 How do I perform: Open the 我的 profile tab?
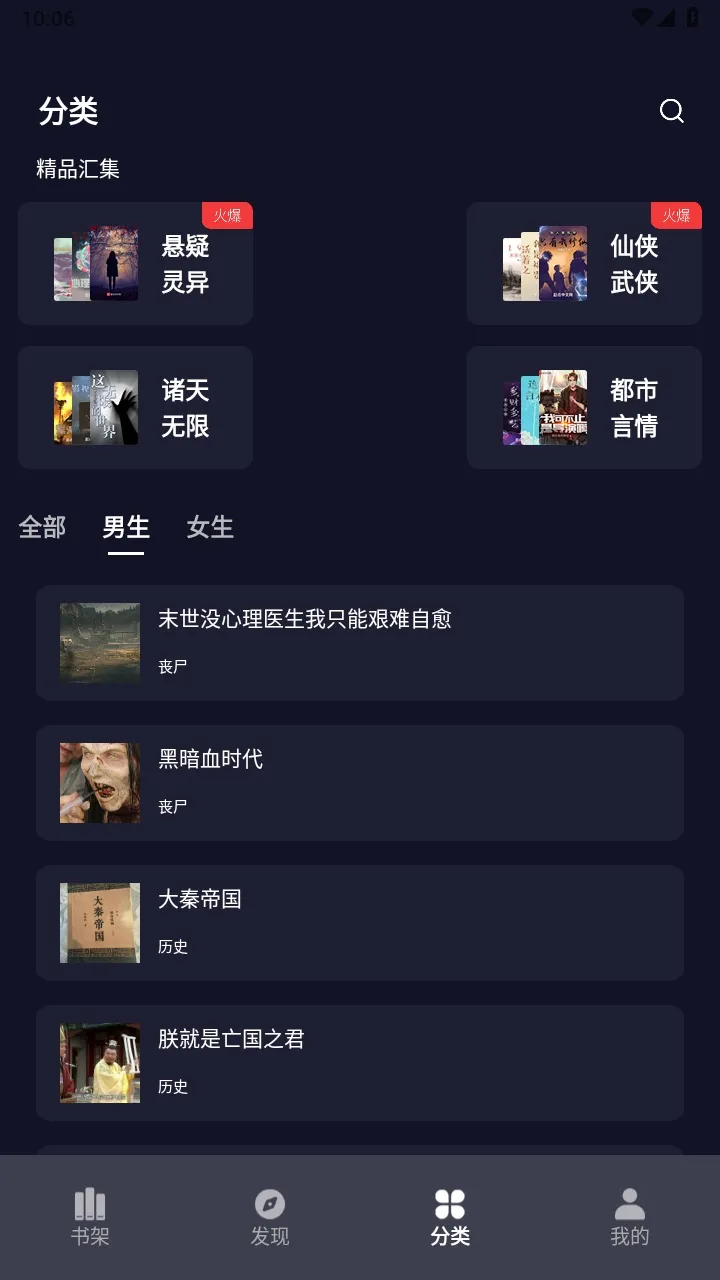(x=630, y=1217)
